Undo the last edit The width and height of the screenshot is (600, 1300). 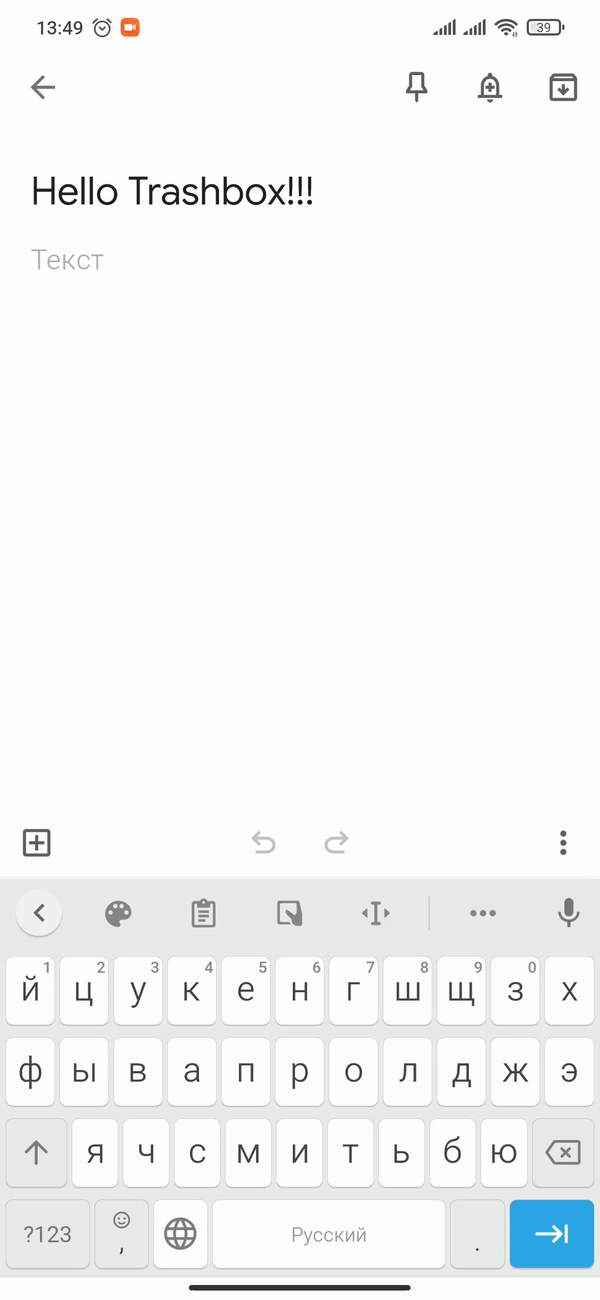click(x=263, y=842)
